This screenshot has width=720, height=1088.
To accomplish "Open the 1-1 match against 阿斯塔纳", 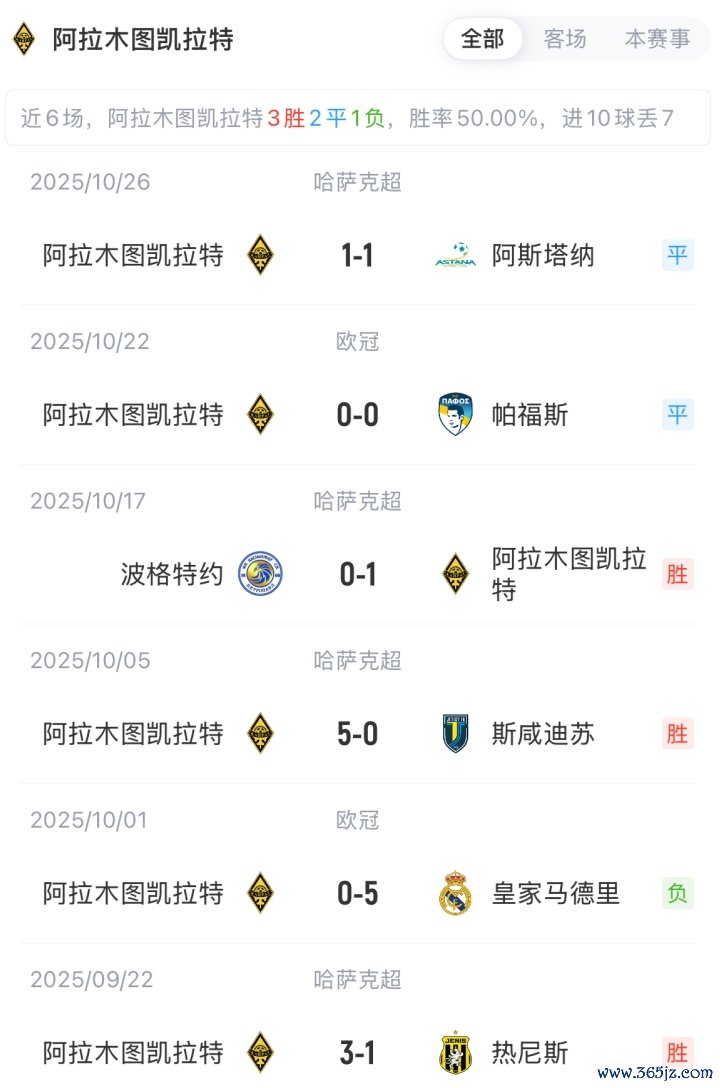I will [x=358, y=255].
